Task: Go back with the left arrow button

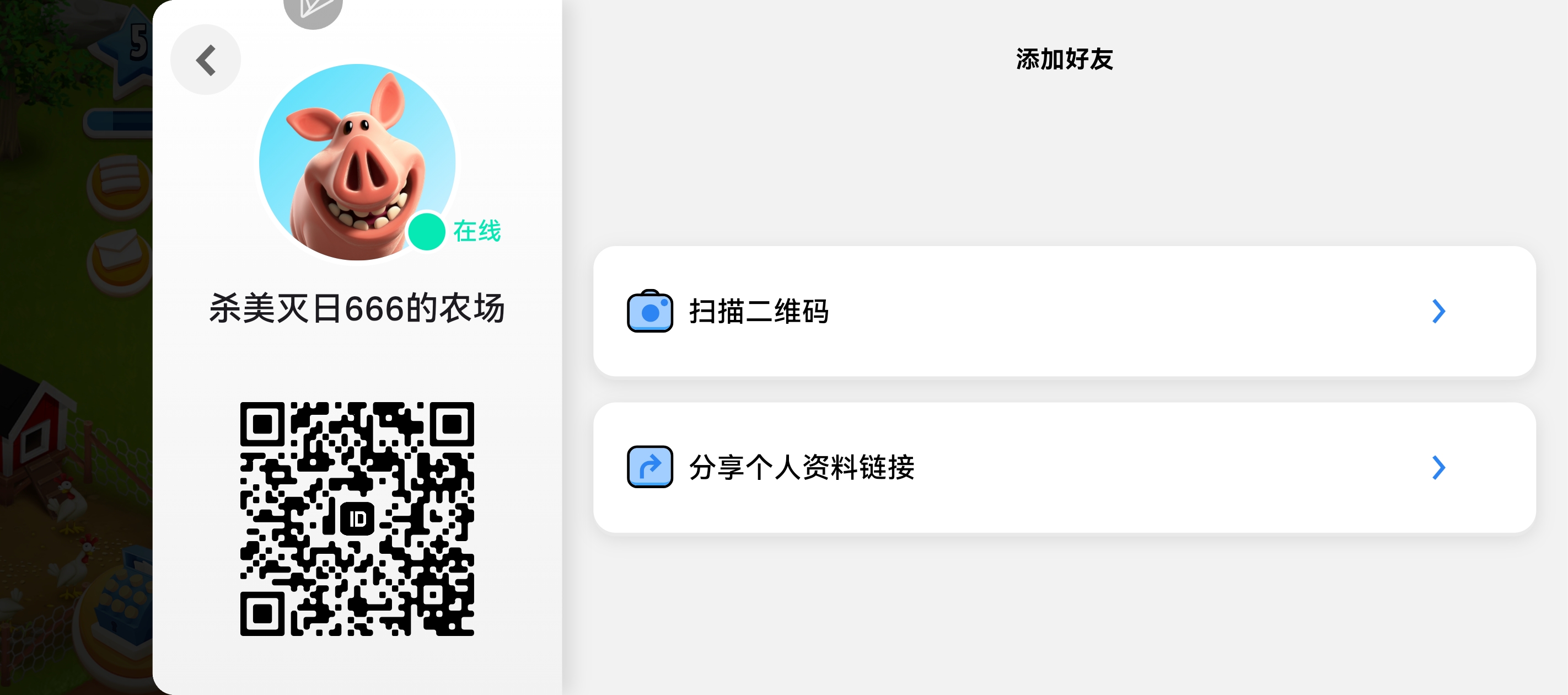Action: click(206, 60)
